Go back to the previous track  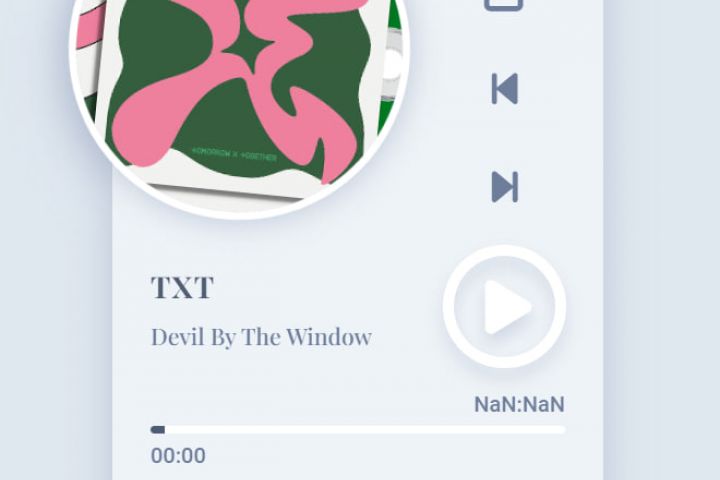tap(505, 89)
